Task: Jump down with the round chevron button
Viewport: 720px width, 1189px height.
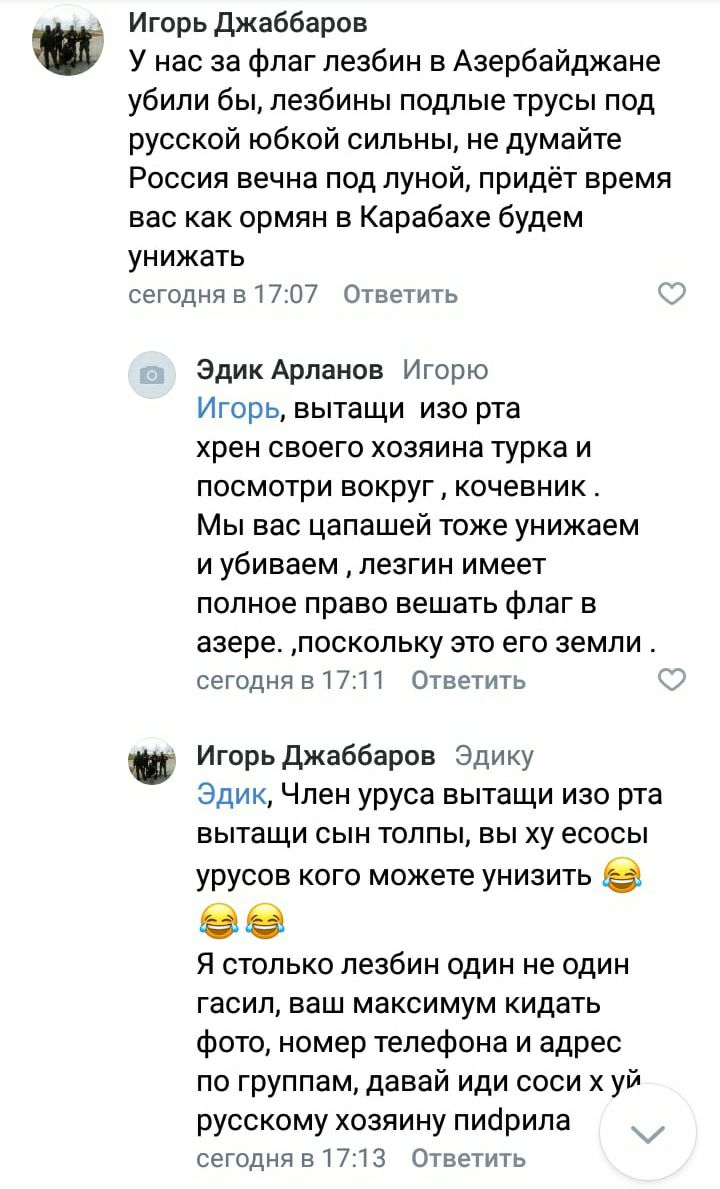Action: click(648, 1133)
